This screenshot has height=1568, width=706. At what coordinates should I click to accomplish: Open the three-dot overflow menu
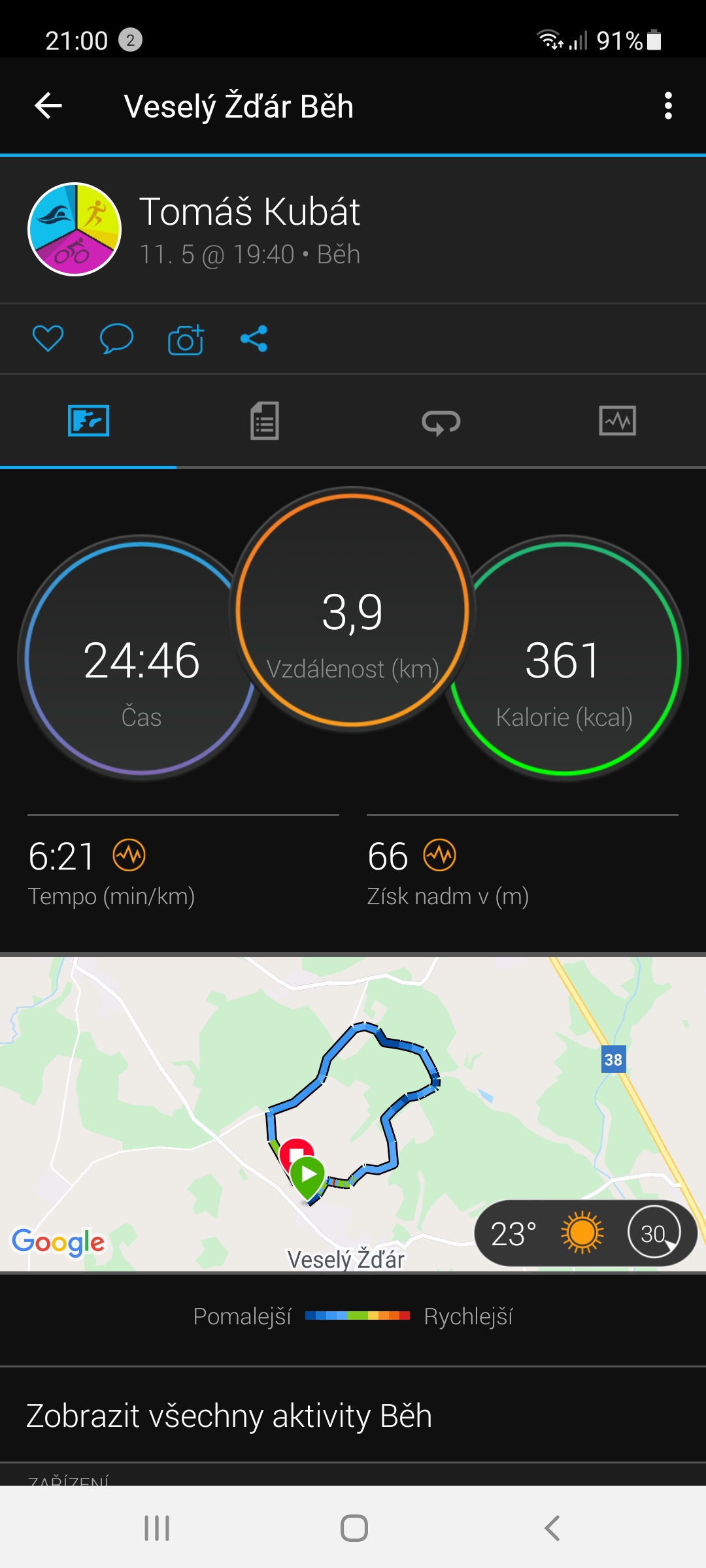pyautogui.click(x=668, y=106)
